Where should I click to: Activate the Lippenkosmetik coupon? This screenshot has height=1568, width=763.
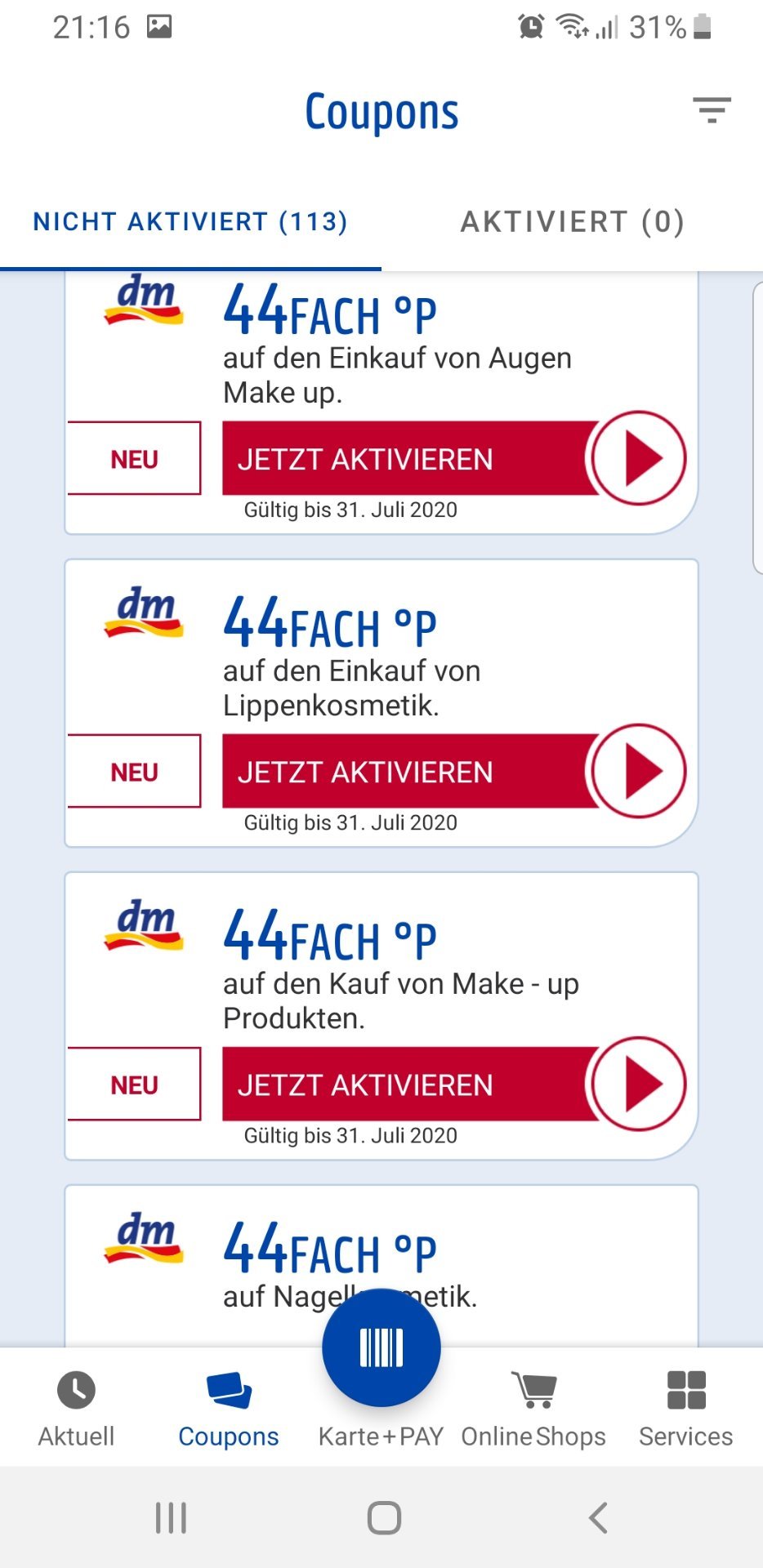click(x=454, y=771)
